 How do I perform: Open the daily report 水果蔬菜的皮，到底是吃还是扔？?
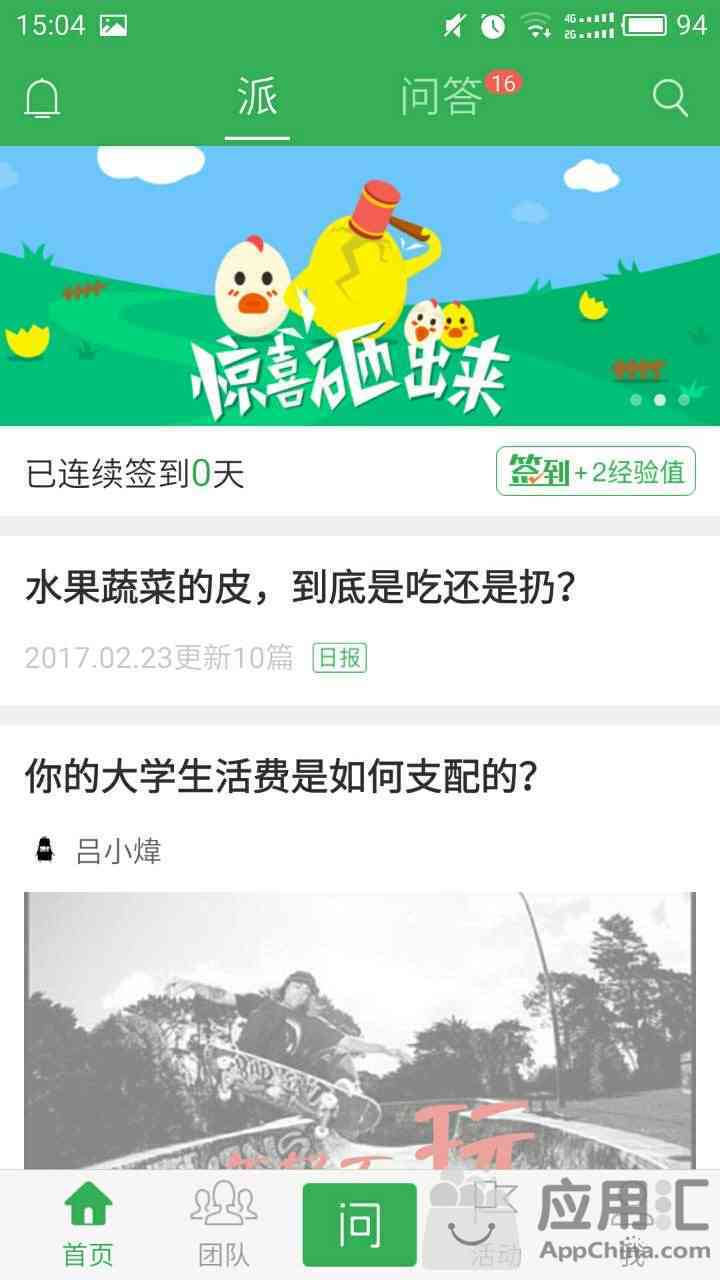tap(300, 590)
